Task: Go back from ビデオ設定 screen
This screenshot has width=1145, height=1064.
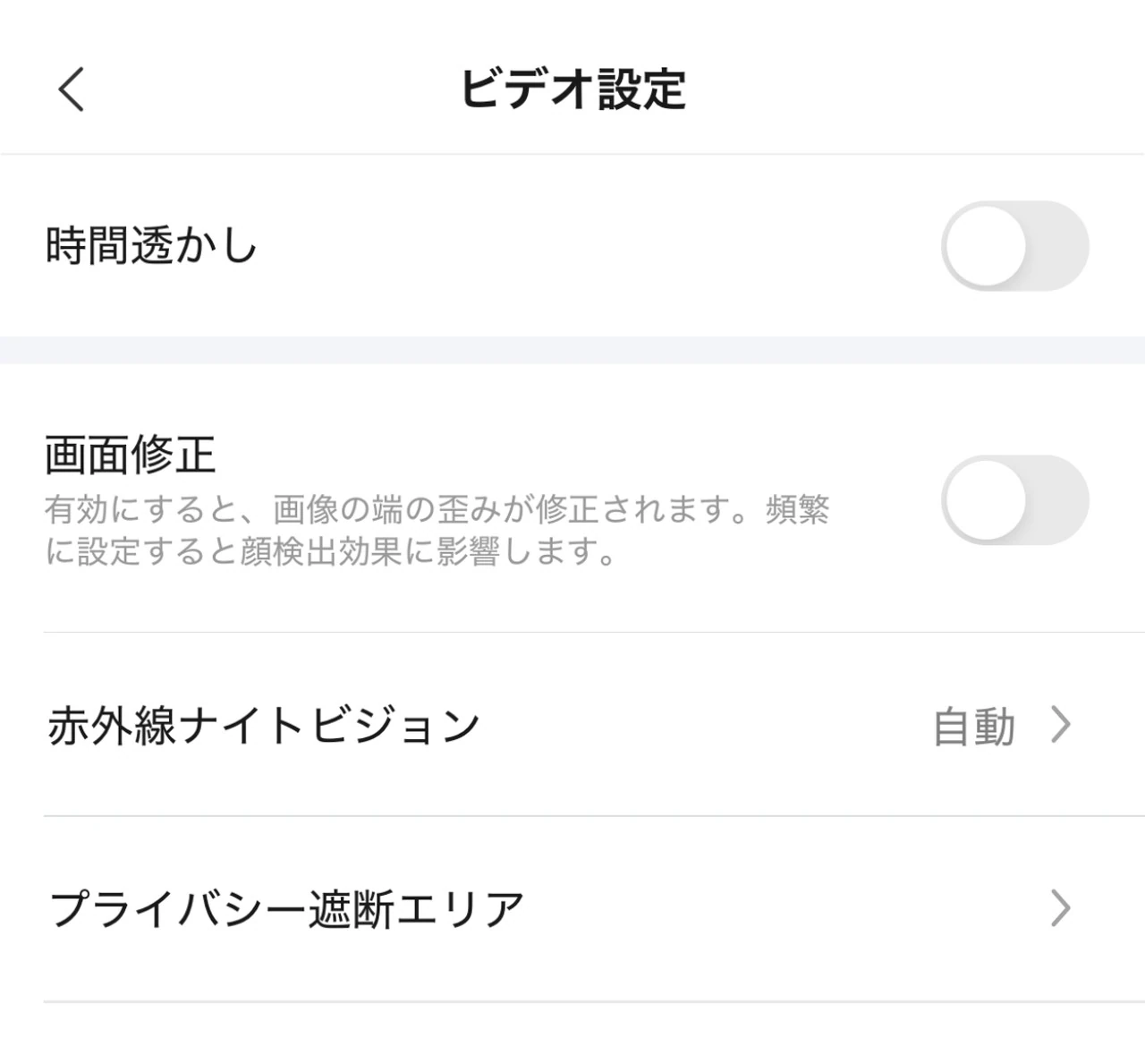Action: tap(72, 89)
